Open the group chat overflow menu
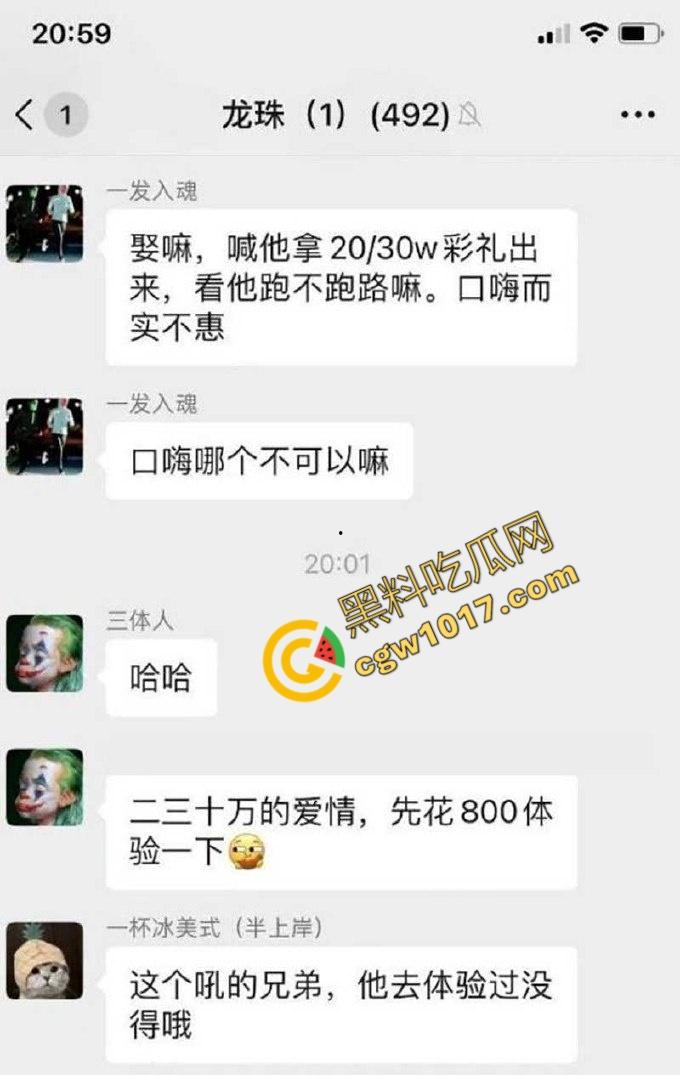The width and height of the screenshot is (680, 1075). [x=637, y=115]
